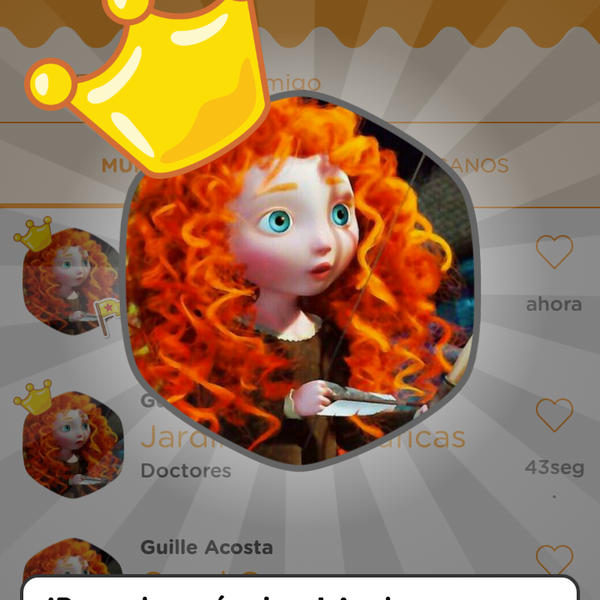This screenshot has width=600, height=600.
Task: Open avatar on the ahora post
Action: 72,281
